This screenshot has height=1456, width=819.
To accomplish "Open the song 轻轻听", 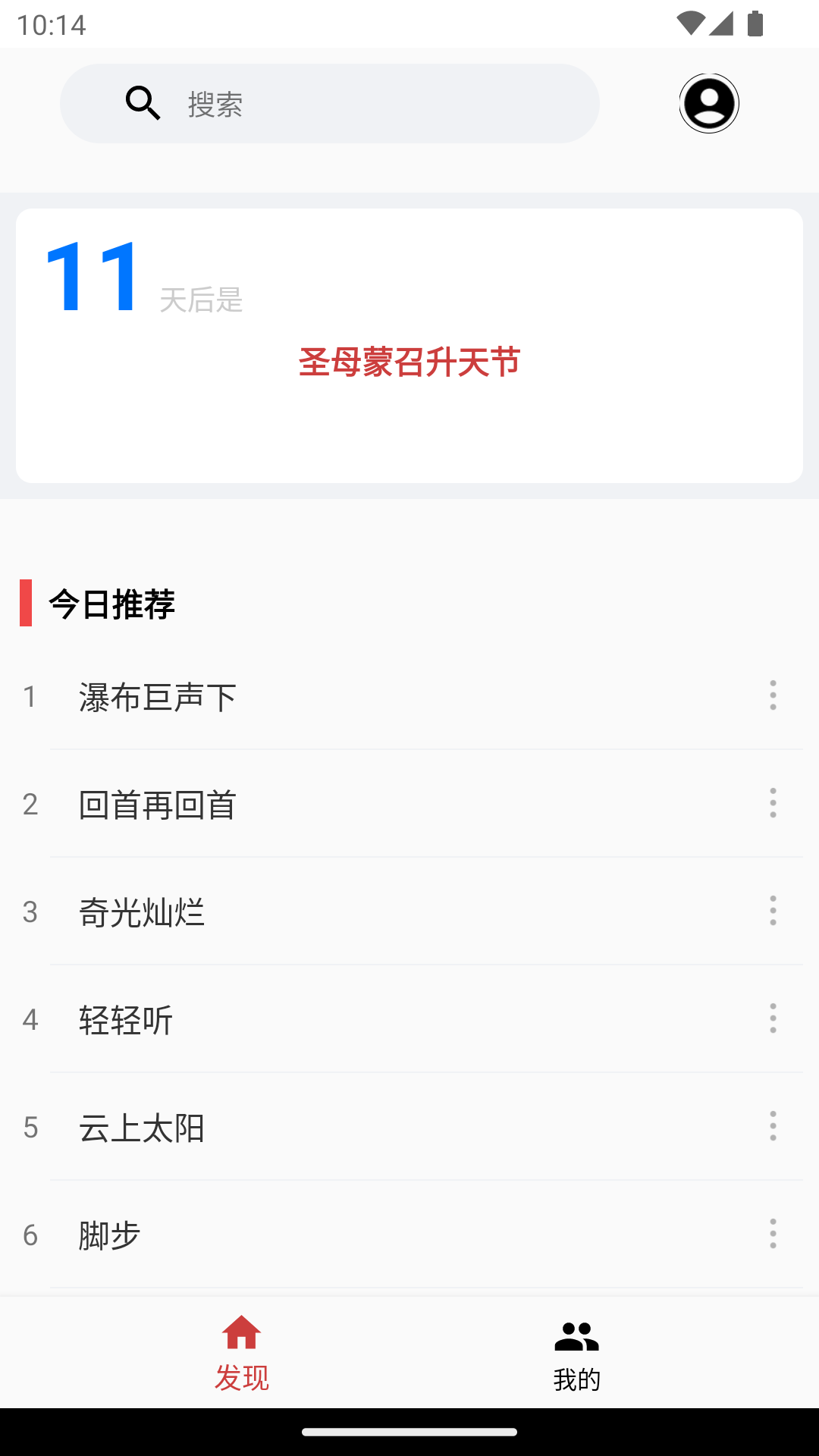I will coord(126,1020).
